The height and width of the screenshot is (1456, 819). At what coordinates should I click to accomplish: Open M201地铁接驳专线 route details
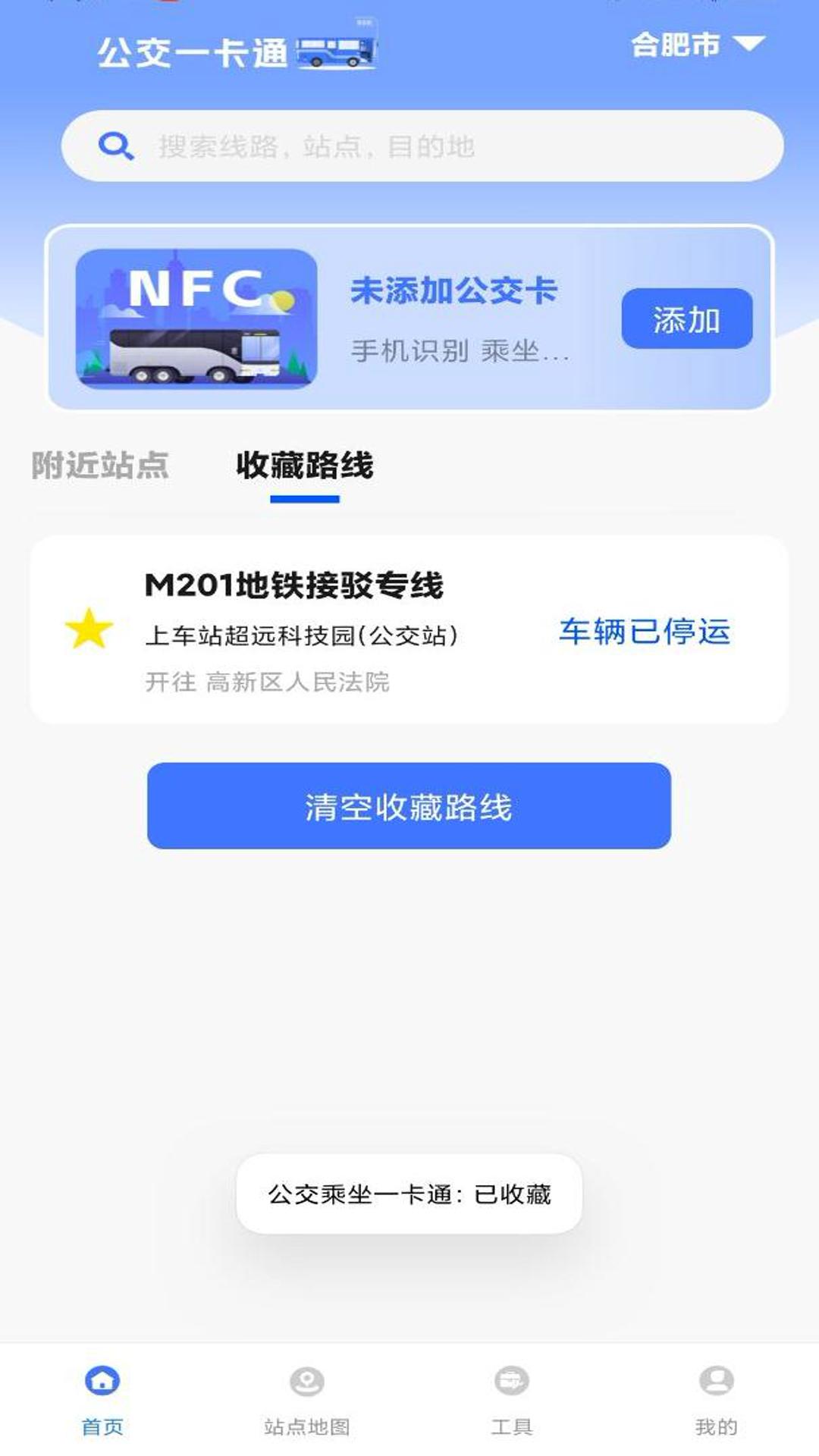point(296,583)
